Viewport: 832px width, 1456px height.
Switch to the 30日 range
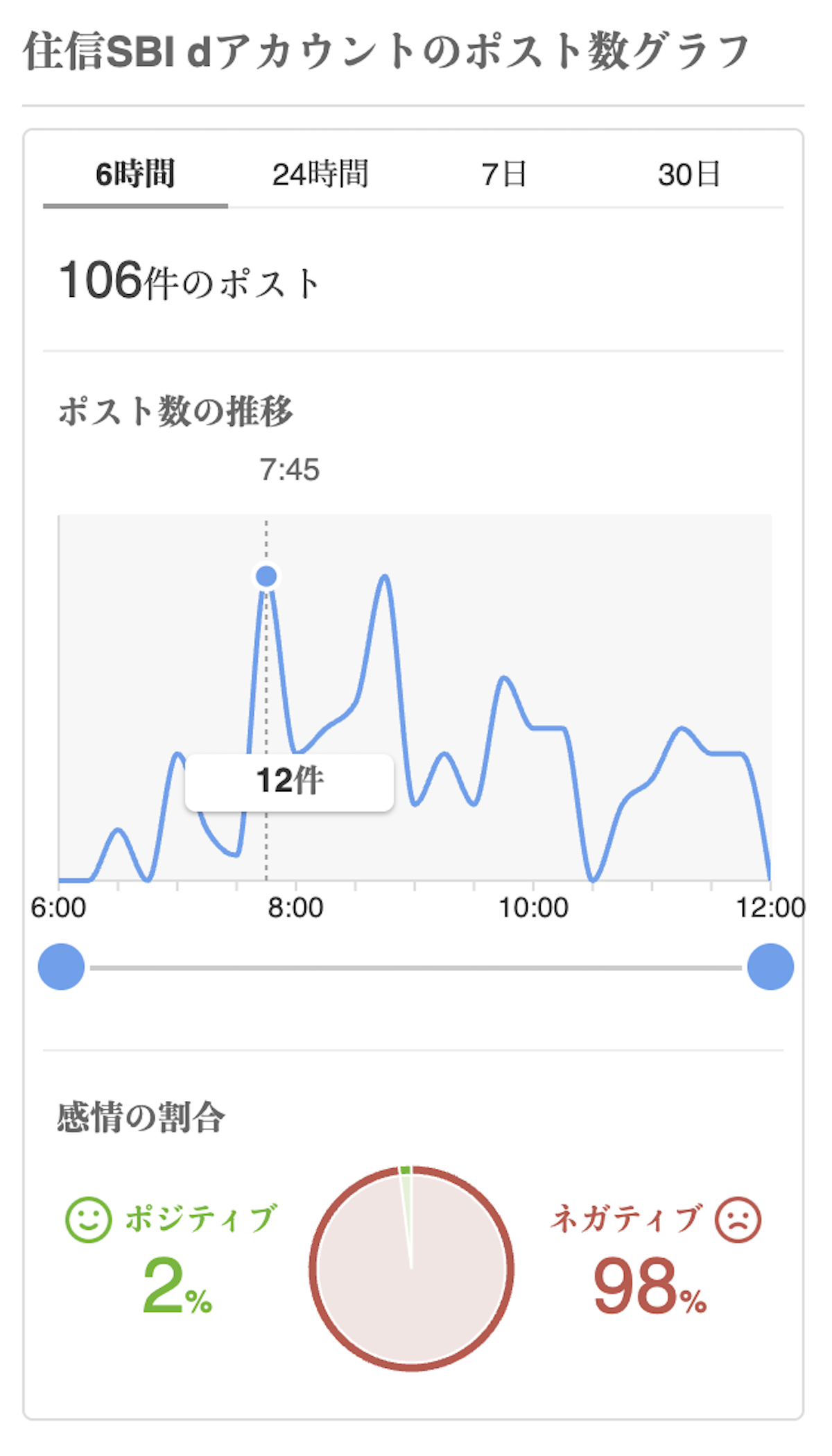point(688,174)
